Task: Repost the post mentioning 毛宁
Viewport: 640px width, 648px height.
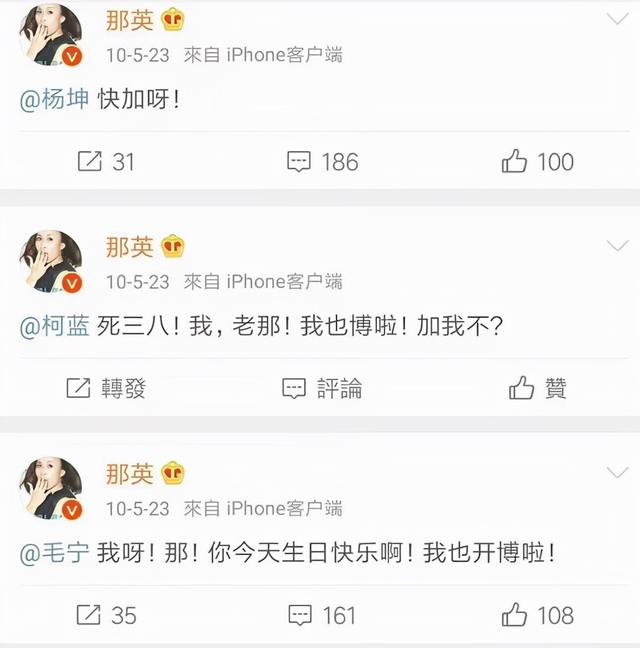Action: [106, 614]
